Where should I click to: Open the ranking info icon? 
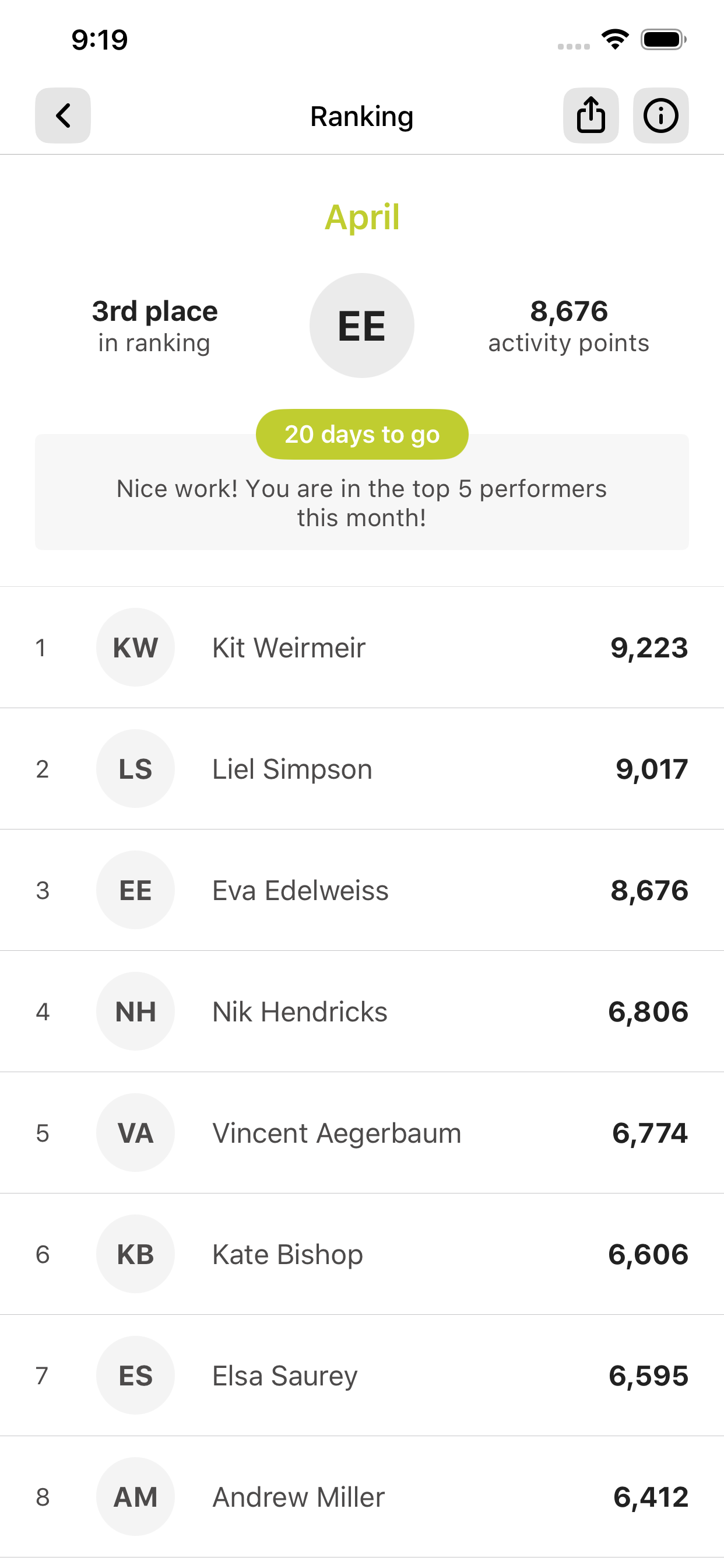point(660,116)
